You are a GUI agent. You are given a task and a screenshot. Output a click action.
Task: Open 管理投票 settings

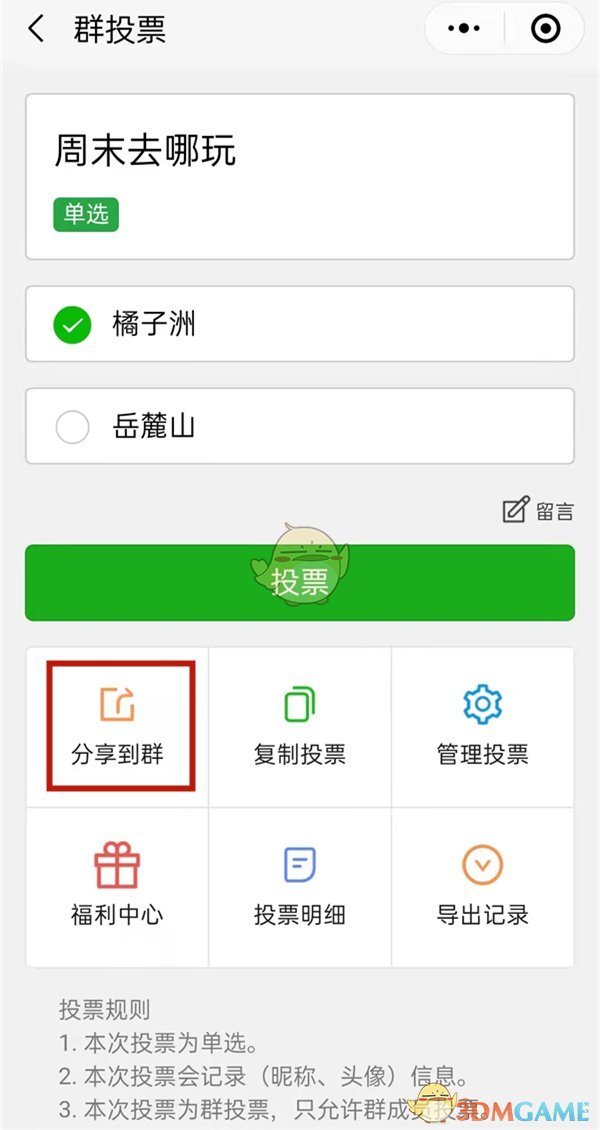[x=482, y=726]
